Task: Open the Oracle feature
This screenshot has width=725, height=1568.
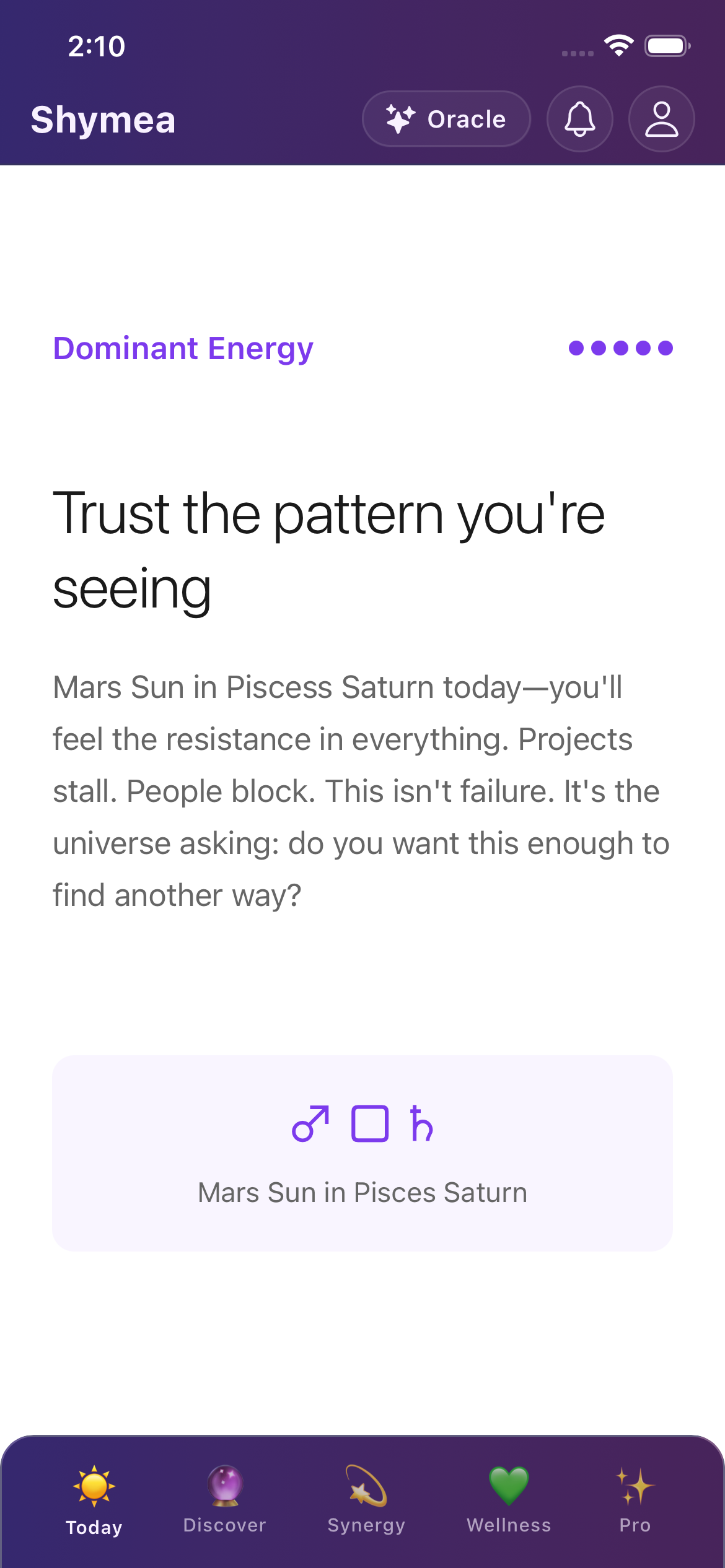Action: [x=446, y=119]
